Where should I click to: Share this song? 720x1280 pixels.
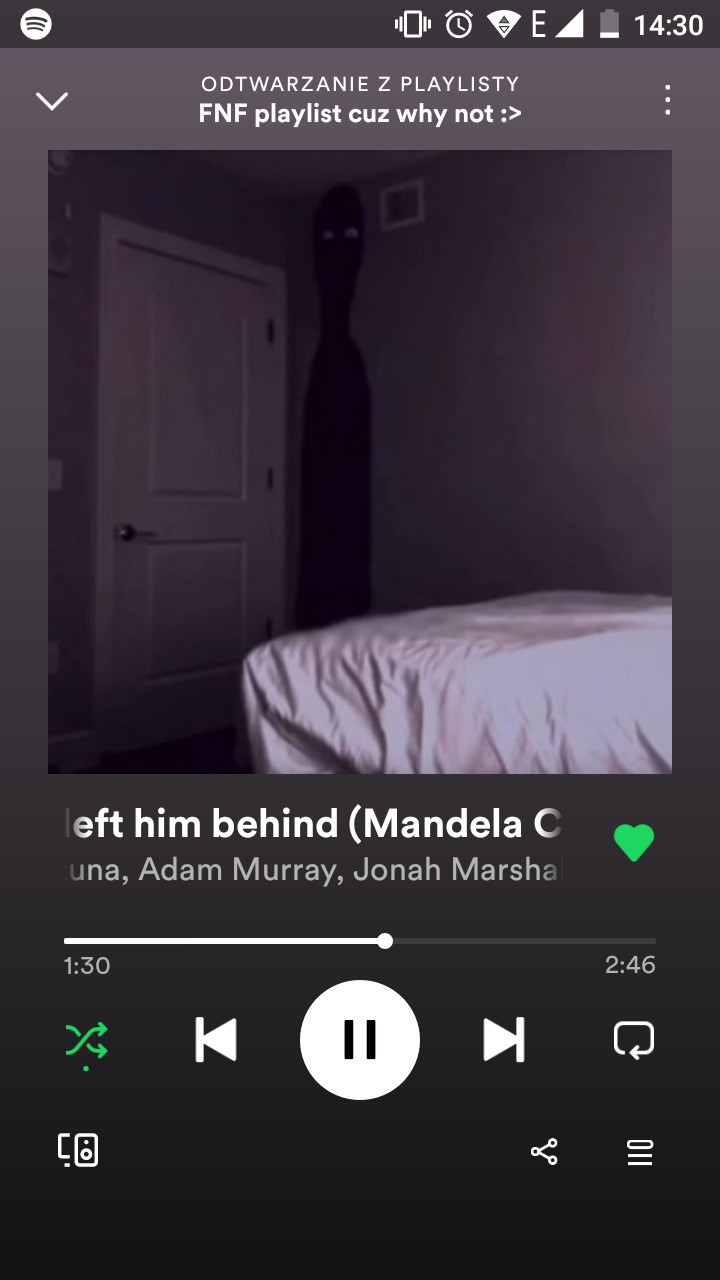544,1152
